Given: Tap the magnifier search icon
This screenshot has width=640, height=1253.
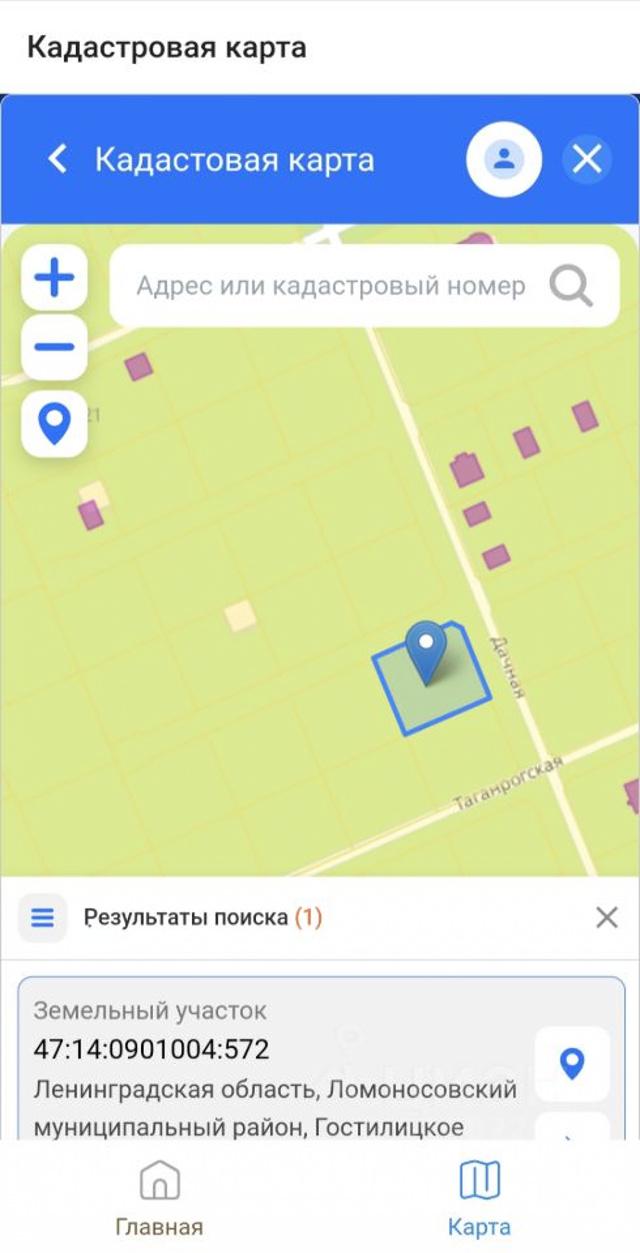Looking at the screenshot, I should (x=571, y=286).
